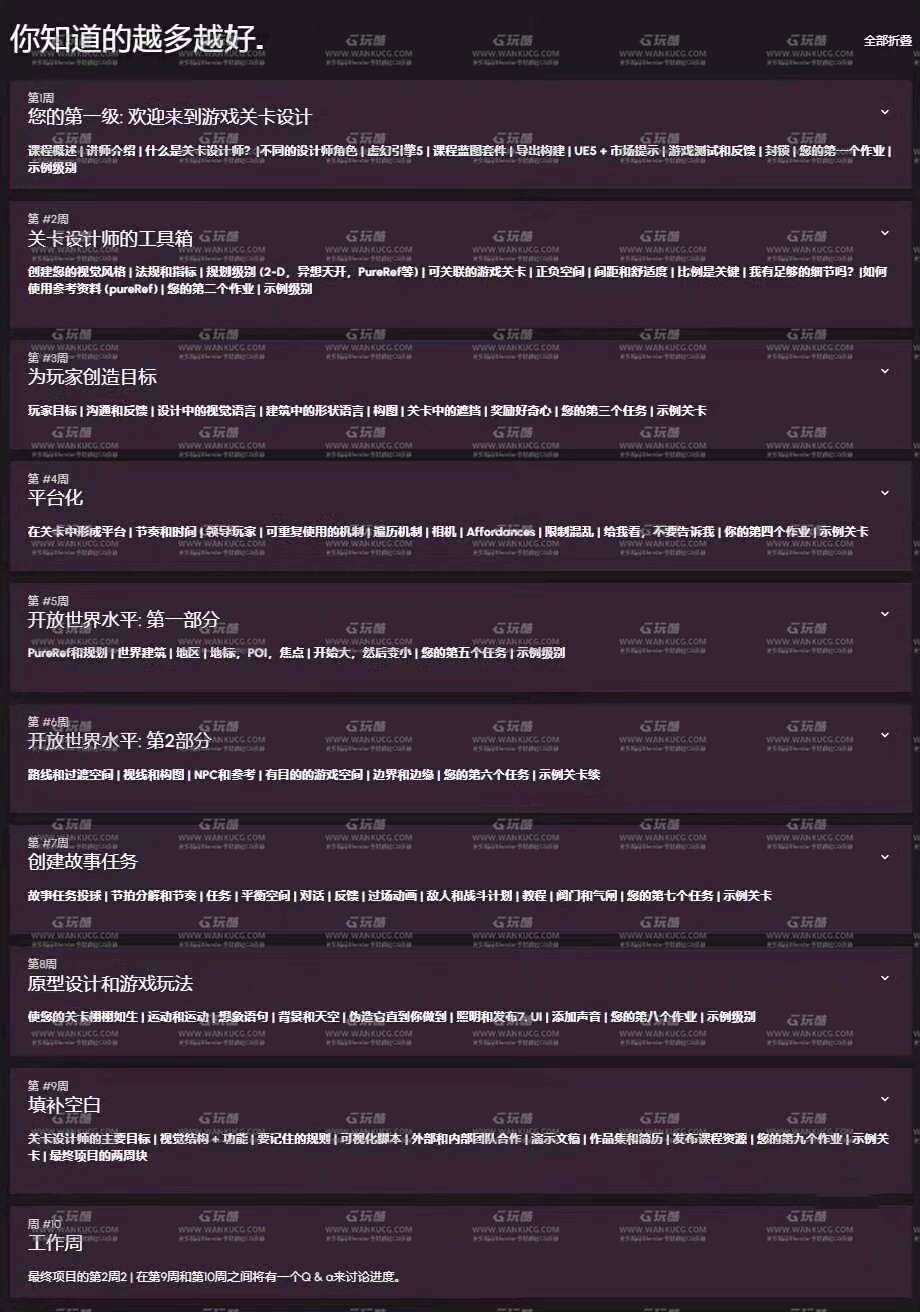Toggle the 开放世界水平: 第一部分 chevron
The height and width of the screenshot is (1312, 920).
tap(884, 614)
